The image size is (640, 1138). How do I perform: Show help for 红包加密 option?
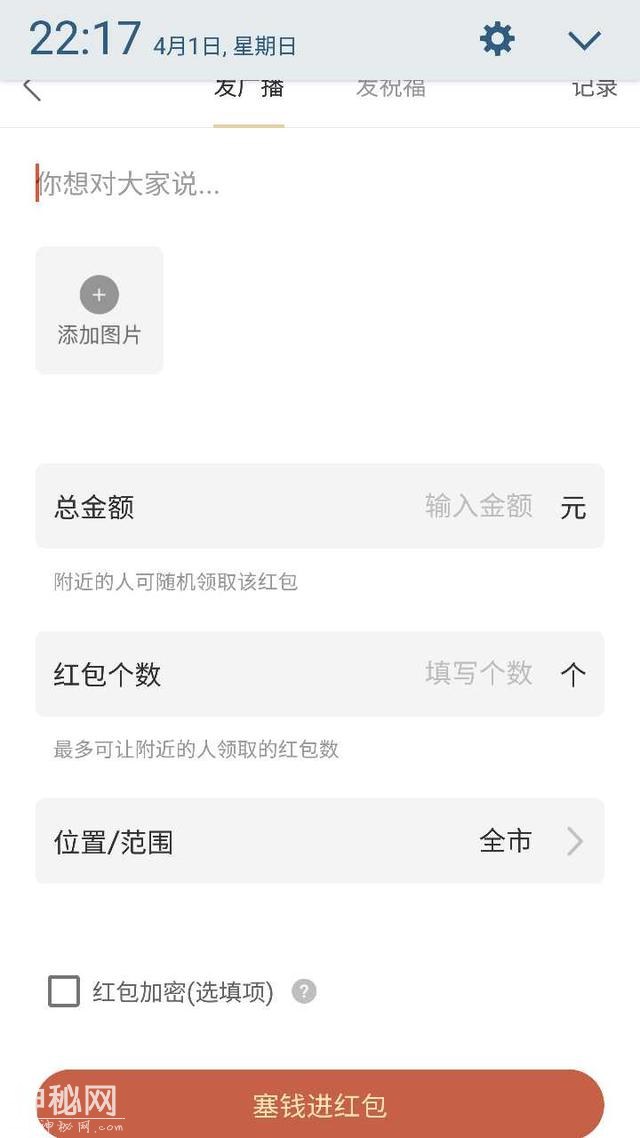point(304,991)
